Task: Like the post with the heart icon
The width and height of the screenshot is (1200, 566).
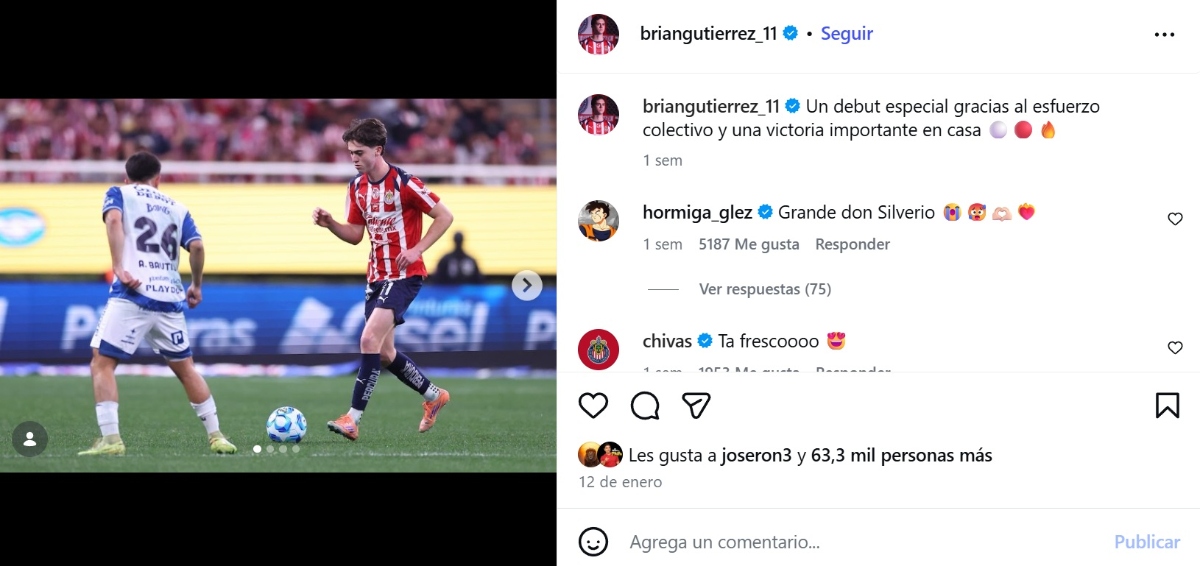Action: (x=593, y=405)
